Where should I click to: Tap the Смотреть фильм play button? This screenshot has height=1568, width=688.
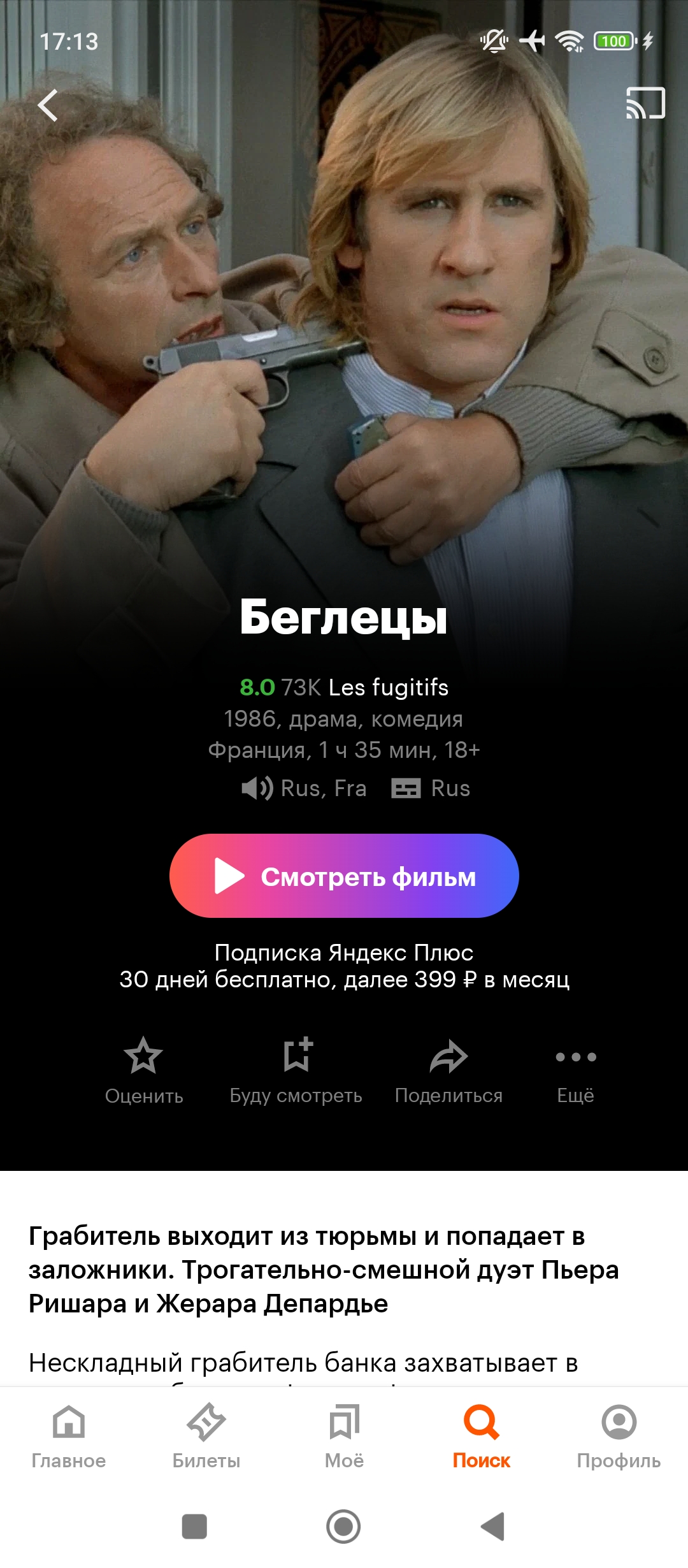click(344, 876)
